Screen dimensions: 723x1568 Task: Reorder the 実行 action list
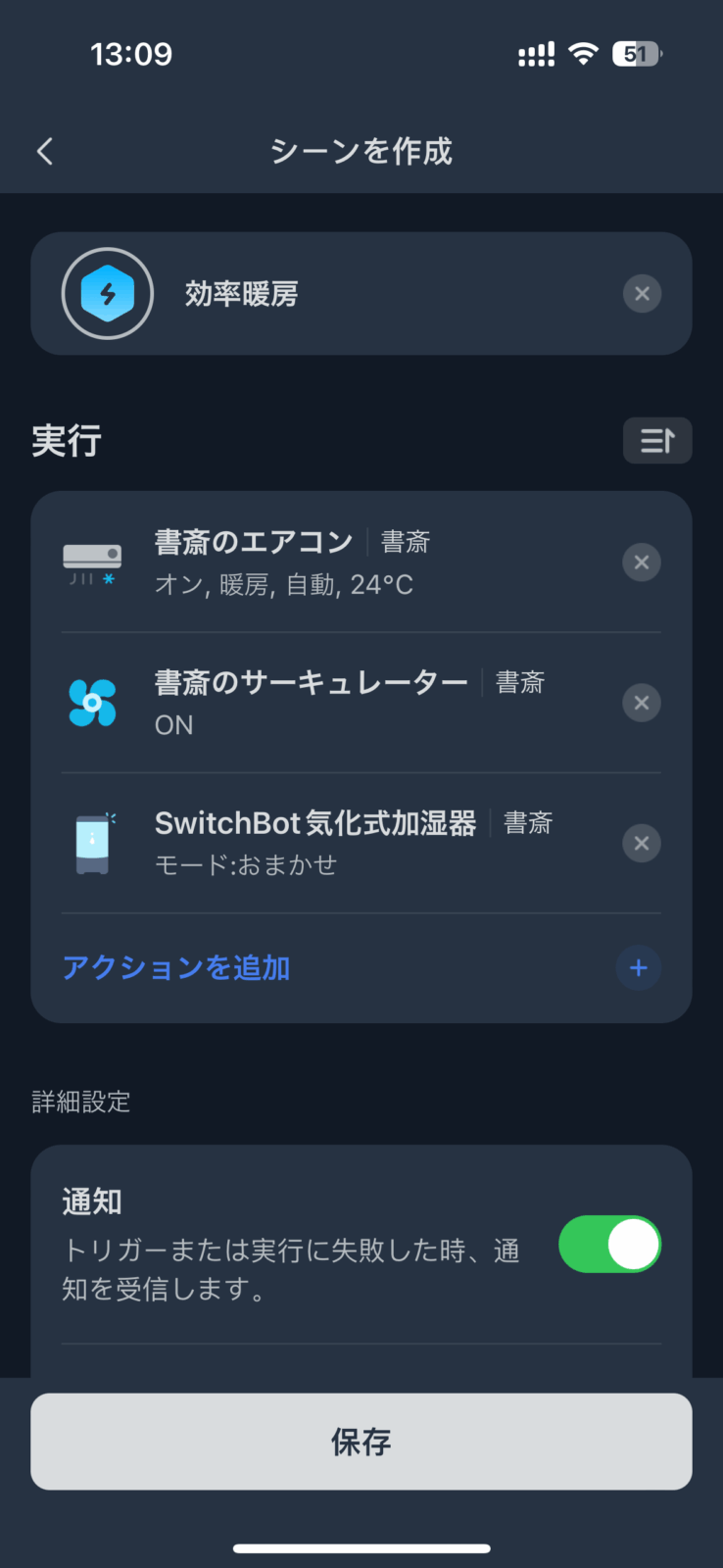[x=657, y=441]
